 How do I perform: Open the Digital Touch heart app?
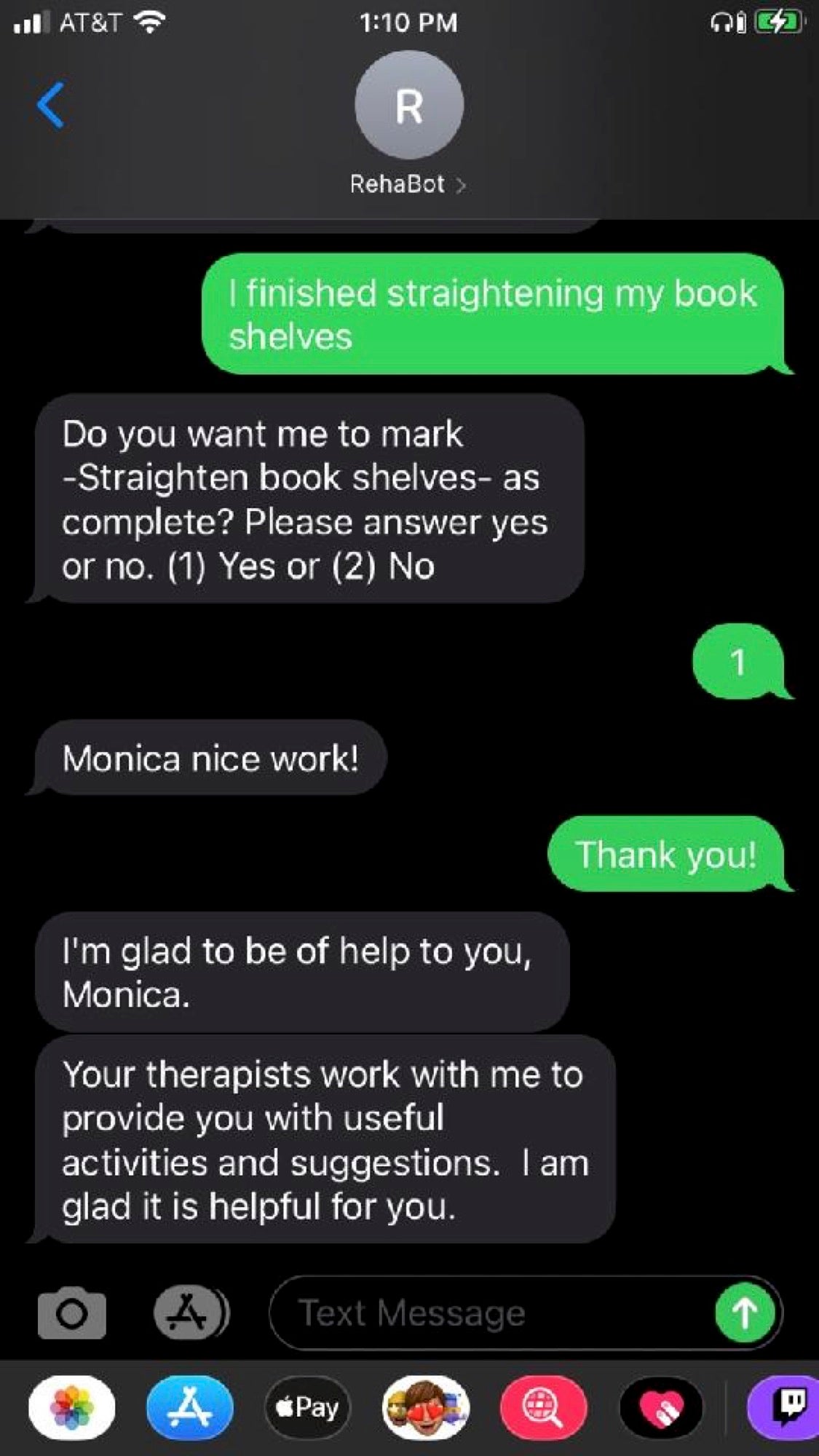[661, 1407]
